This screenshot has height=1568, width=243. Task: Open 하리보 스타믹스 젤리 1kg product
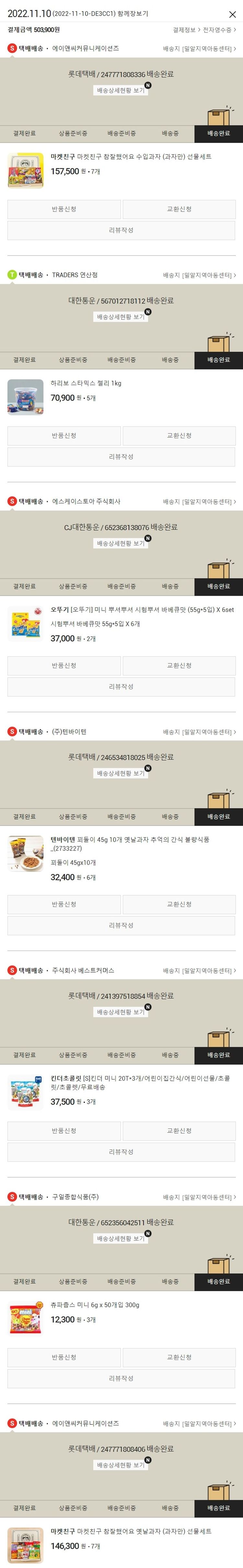coord(86,384)
